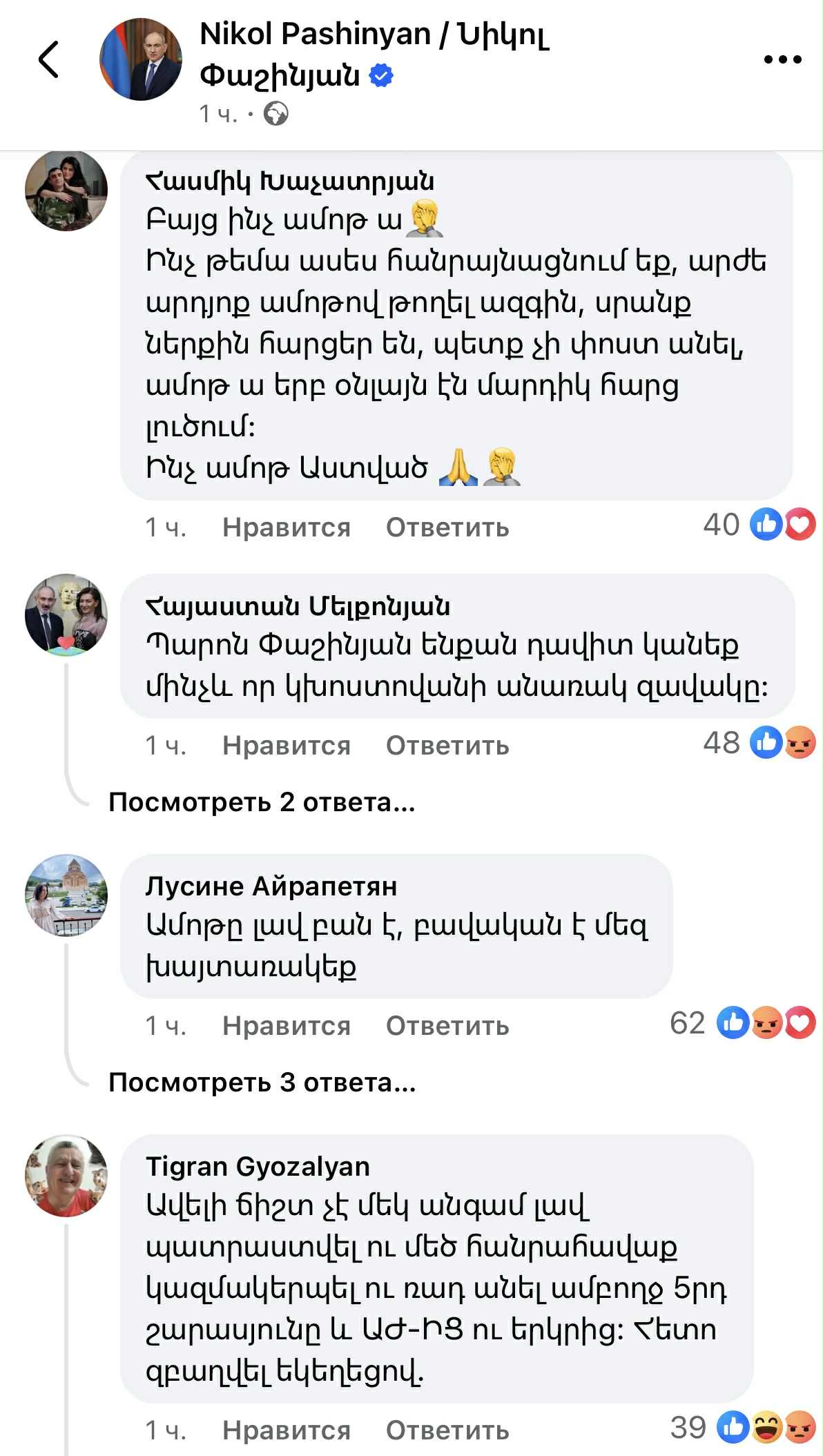
Task: Reply to Tigran Gyozalyan's comment
Action: [x=447, y=1430]
